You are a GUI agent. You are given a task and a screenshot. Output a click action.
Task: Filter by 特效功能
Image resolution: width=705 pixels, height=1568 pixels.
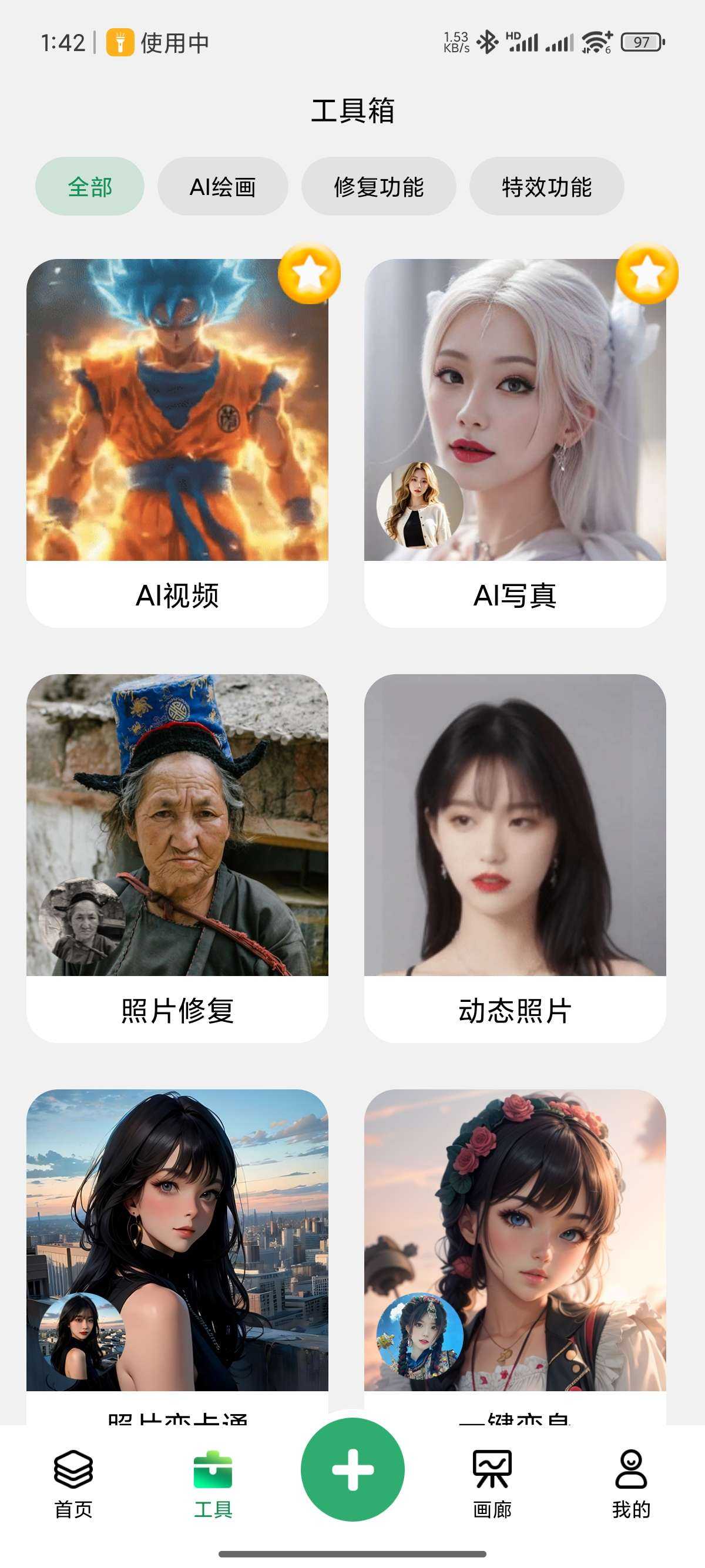point(546,186)
